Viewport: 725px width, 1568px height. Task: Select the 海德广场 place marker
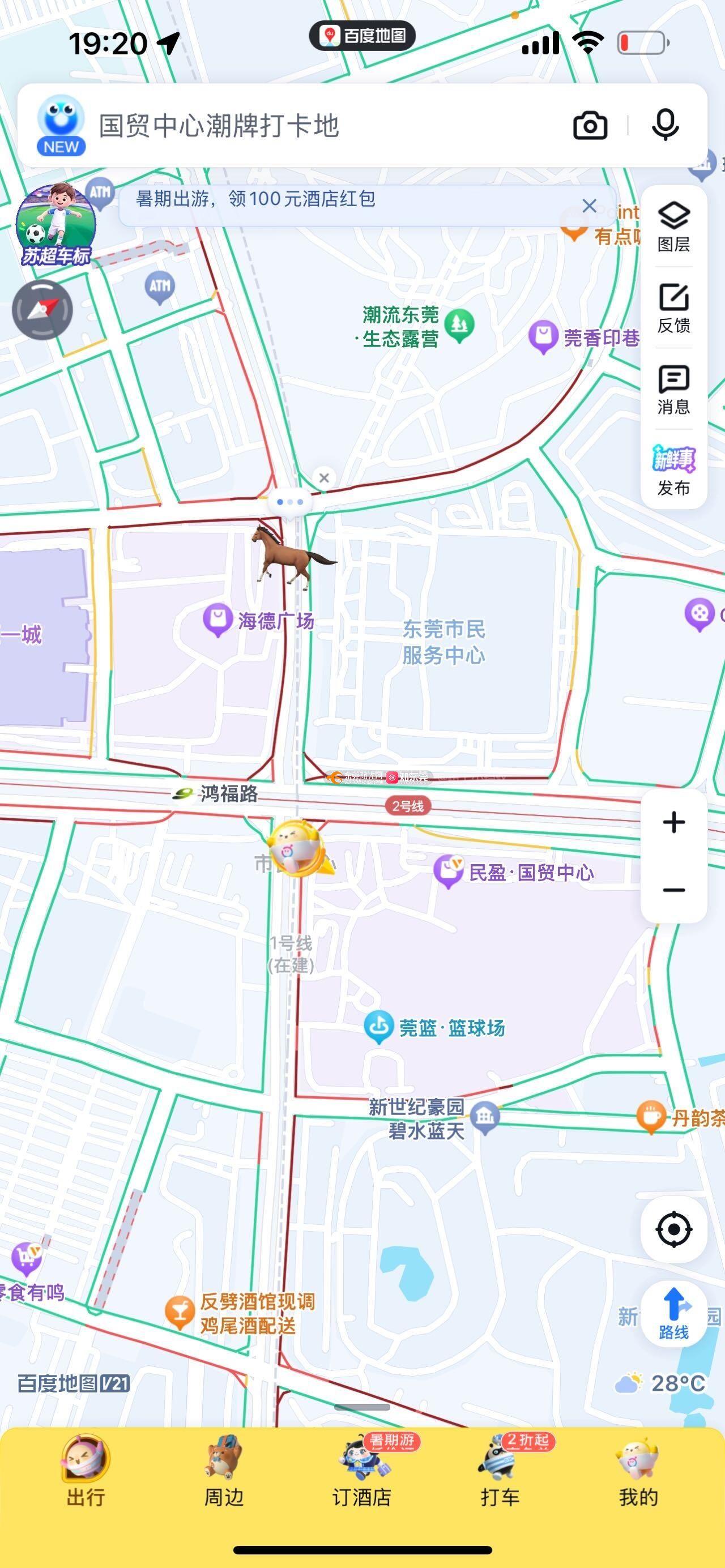218,619
